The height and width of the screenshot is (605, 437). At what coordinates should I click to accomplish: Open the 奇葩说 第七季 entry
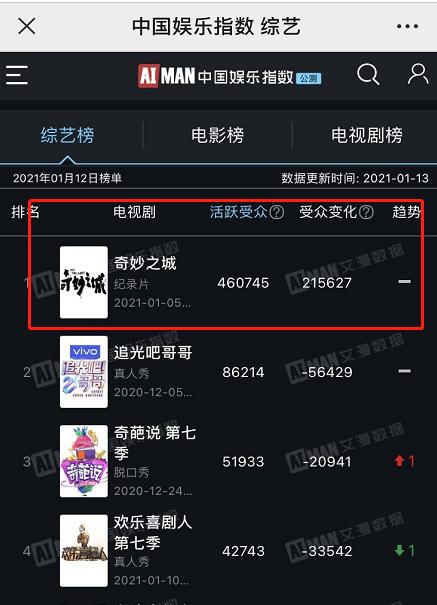tap(218, 461)
